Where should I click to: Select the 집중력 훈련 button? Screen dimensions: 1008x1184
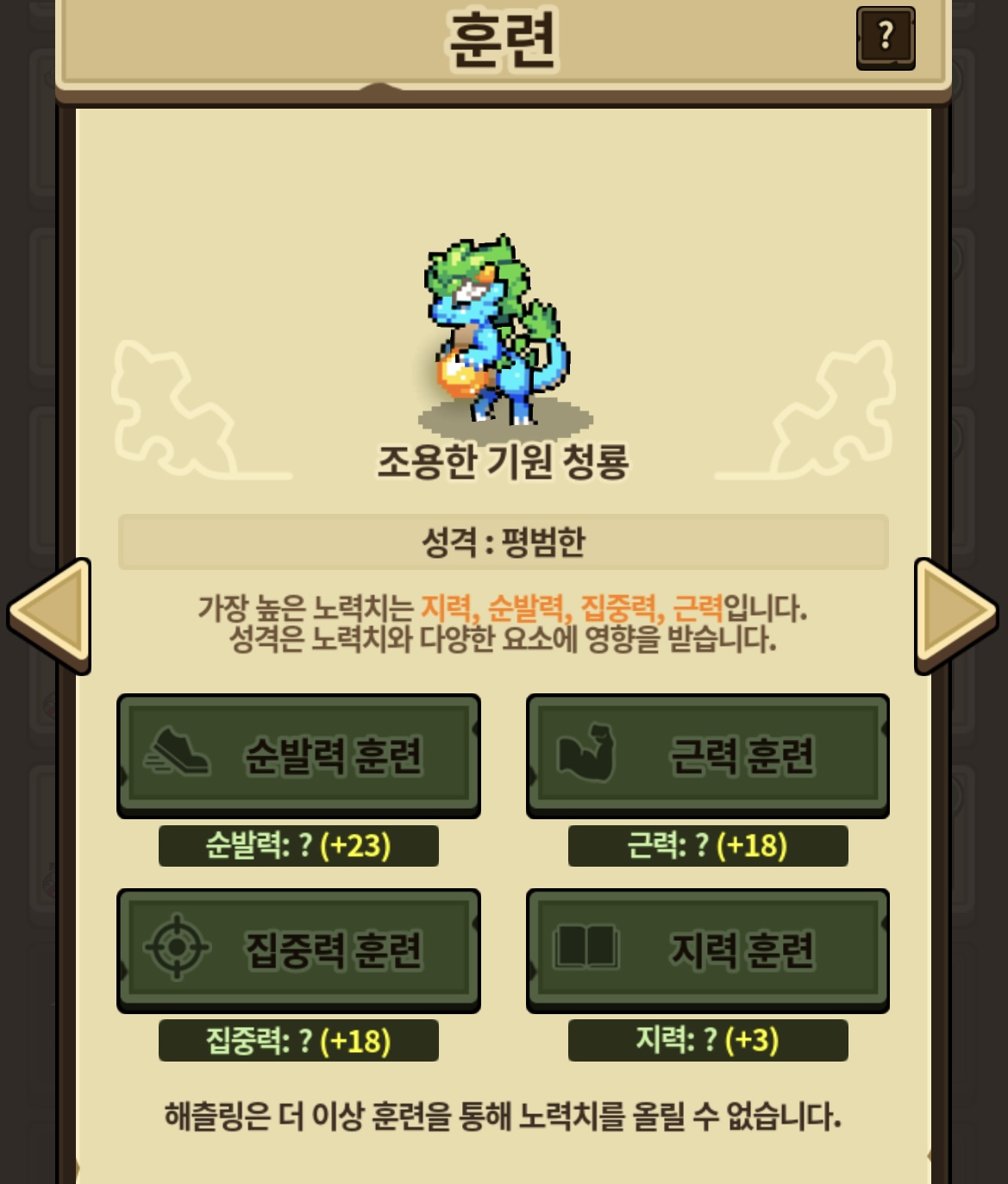pos(298,949)
